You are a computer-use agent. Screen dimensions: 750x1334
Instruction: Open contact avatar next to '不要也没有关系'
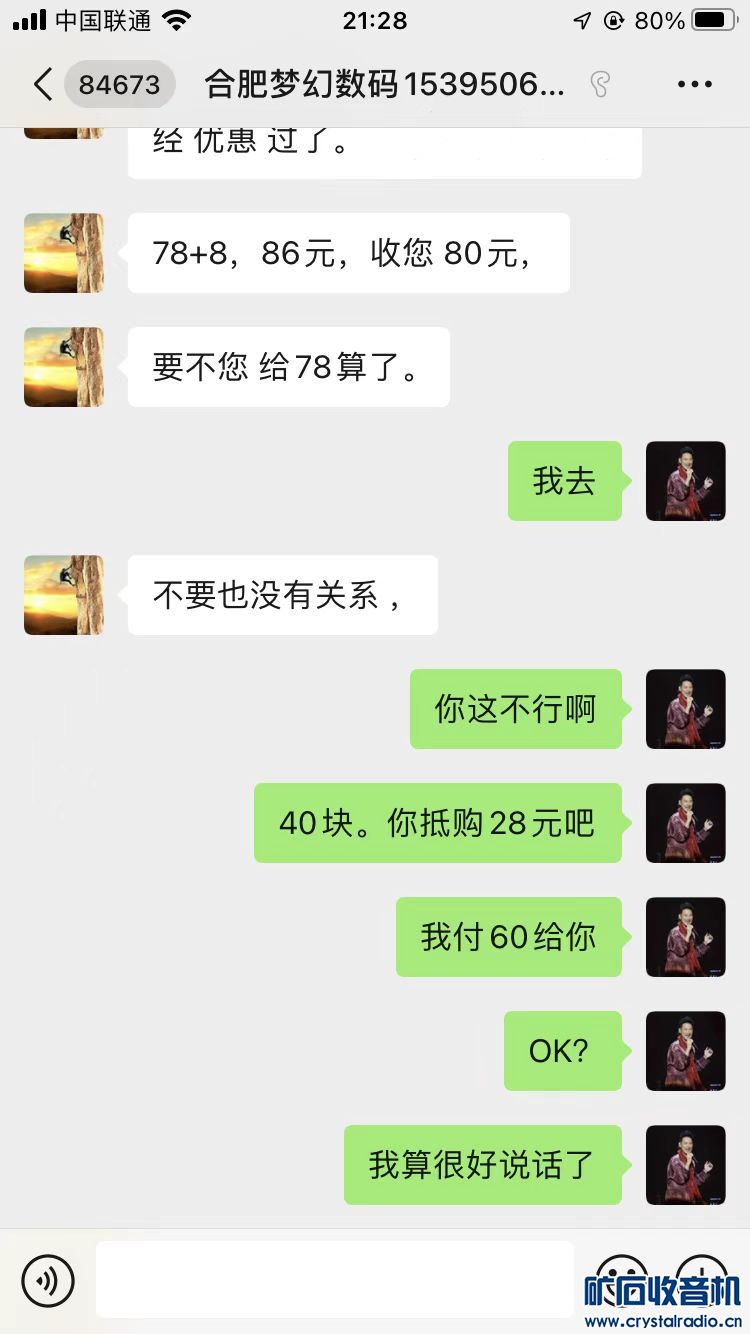[x=64, y=595]
